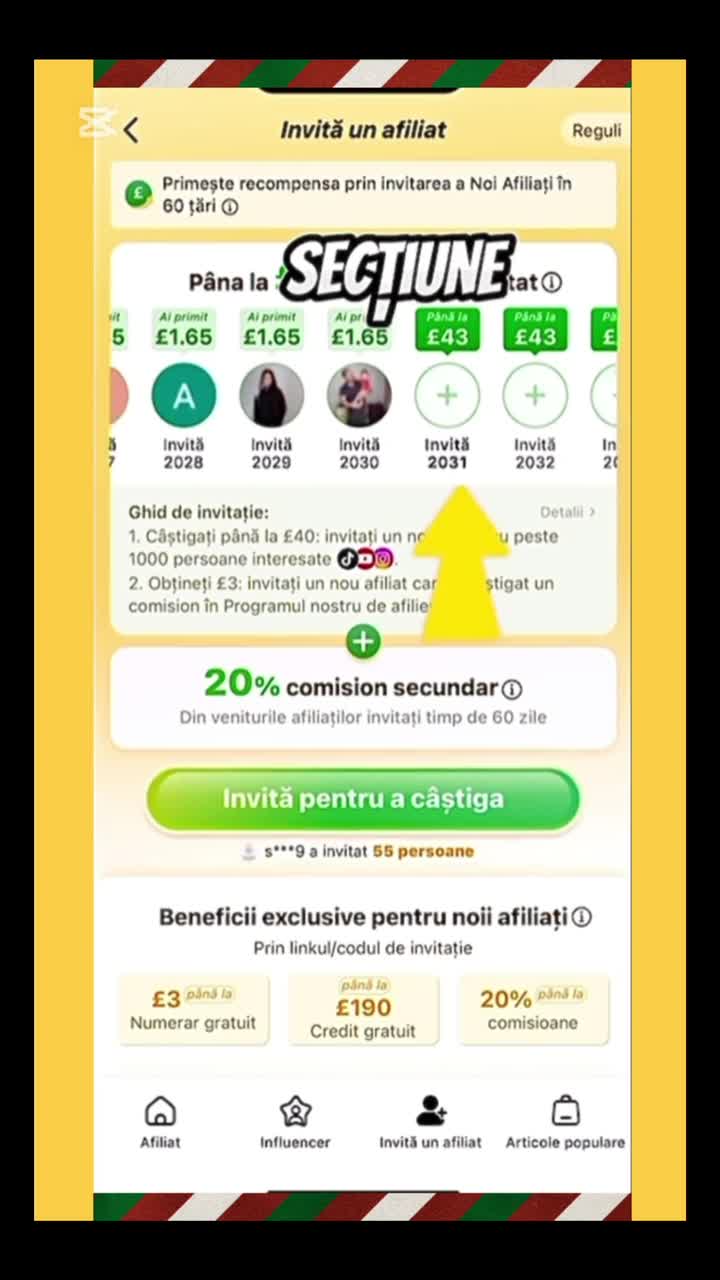Switch to the Influencer tab
Viewport: 720px width, 1280px height.
pos(295,1122)
